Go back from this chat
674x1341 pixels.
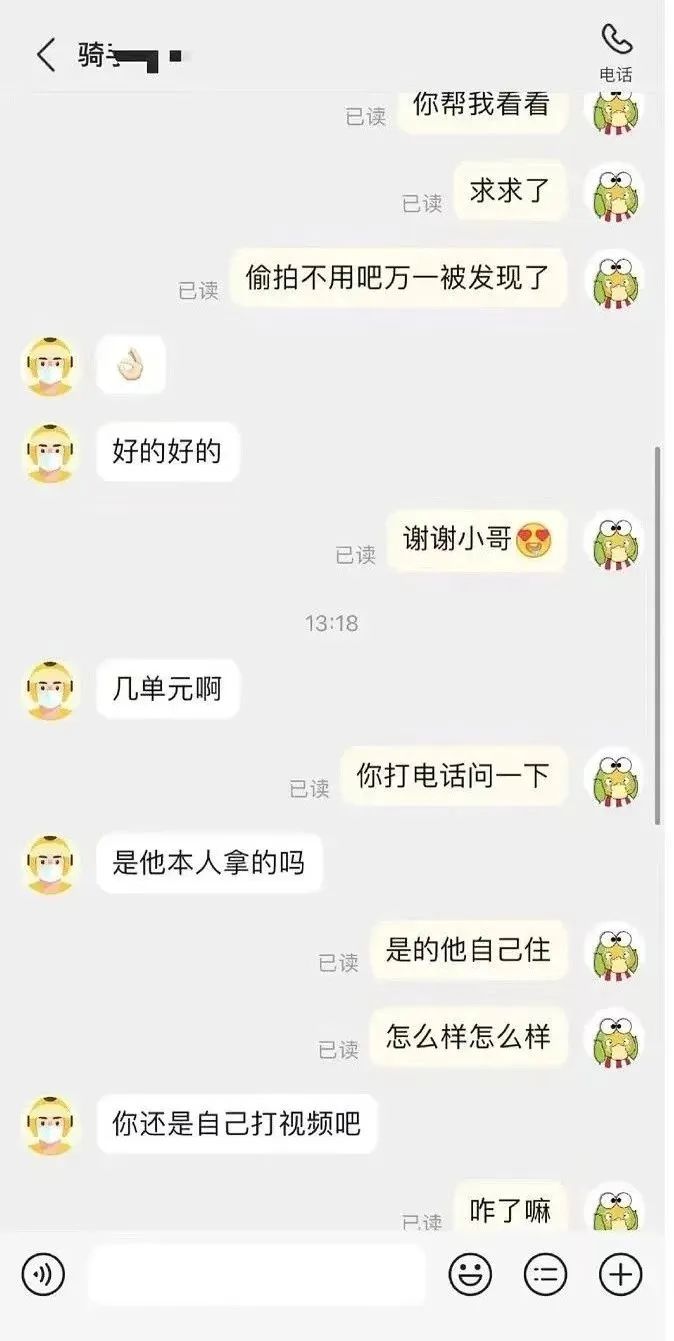click(46, 55)
